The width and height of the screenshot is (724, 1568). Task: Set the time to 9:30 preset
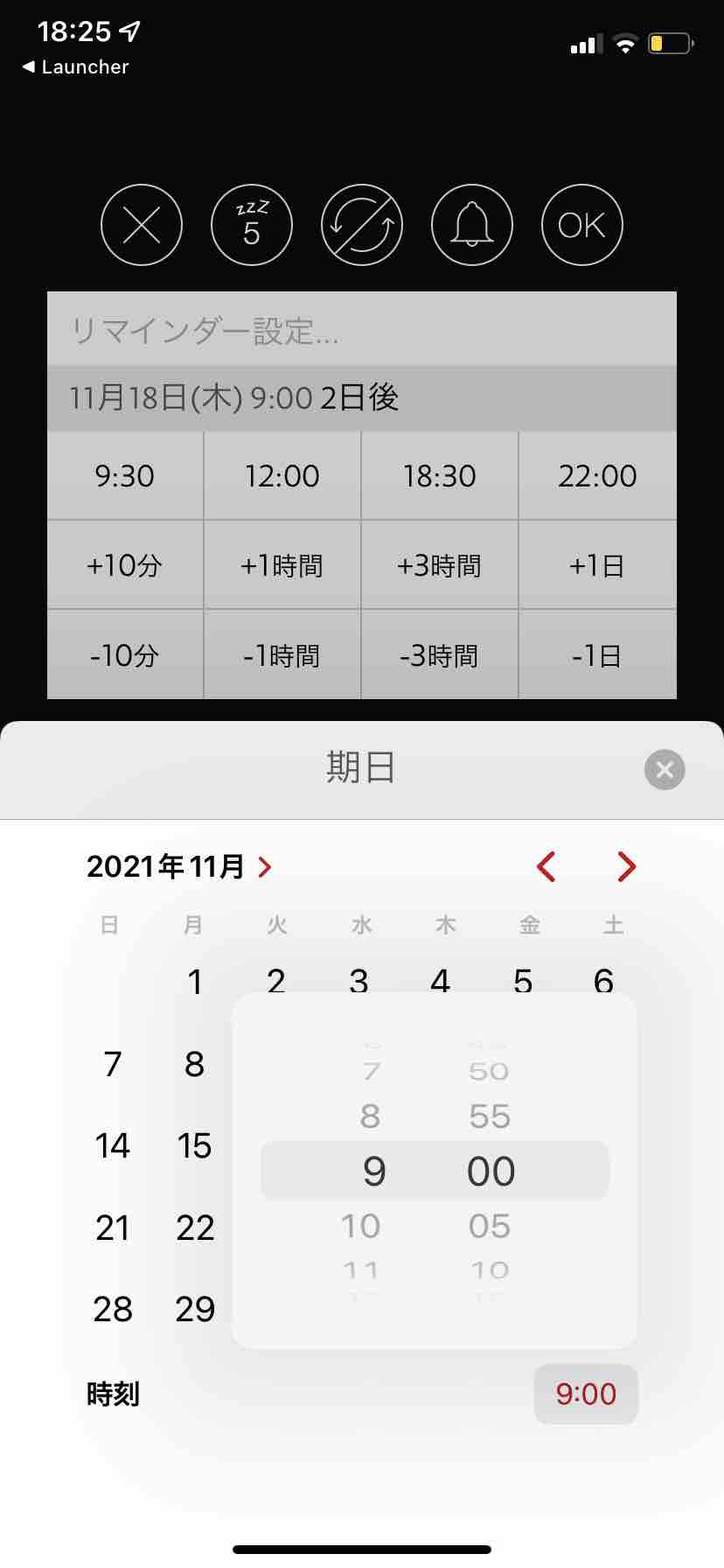(x=125, y=476)
